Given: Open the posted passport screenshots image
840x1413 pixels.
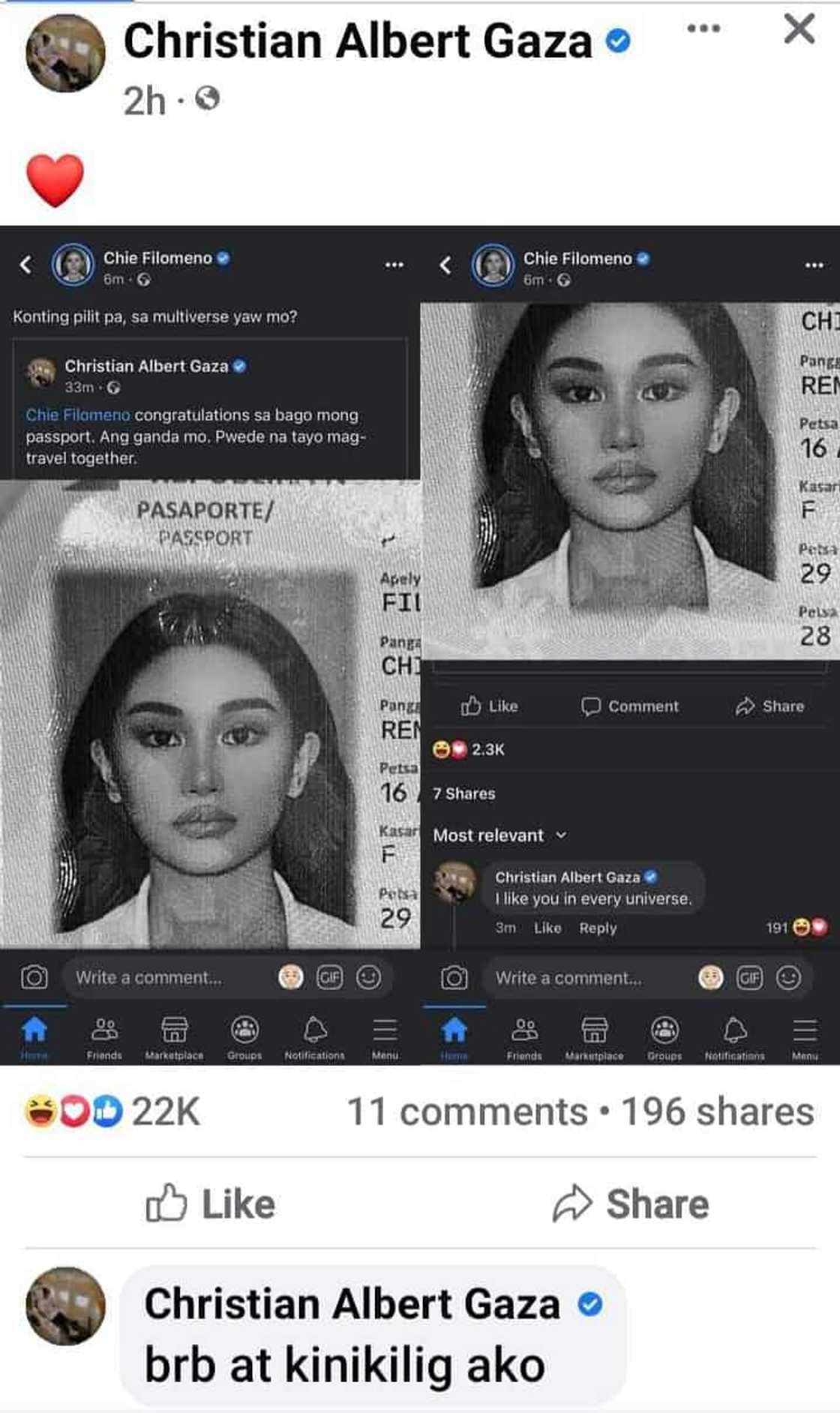Looking at the screenshot, I should [420, 645].
